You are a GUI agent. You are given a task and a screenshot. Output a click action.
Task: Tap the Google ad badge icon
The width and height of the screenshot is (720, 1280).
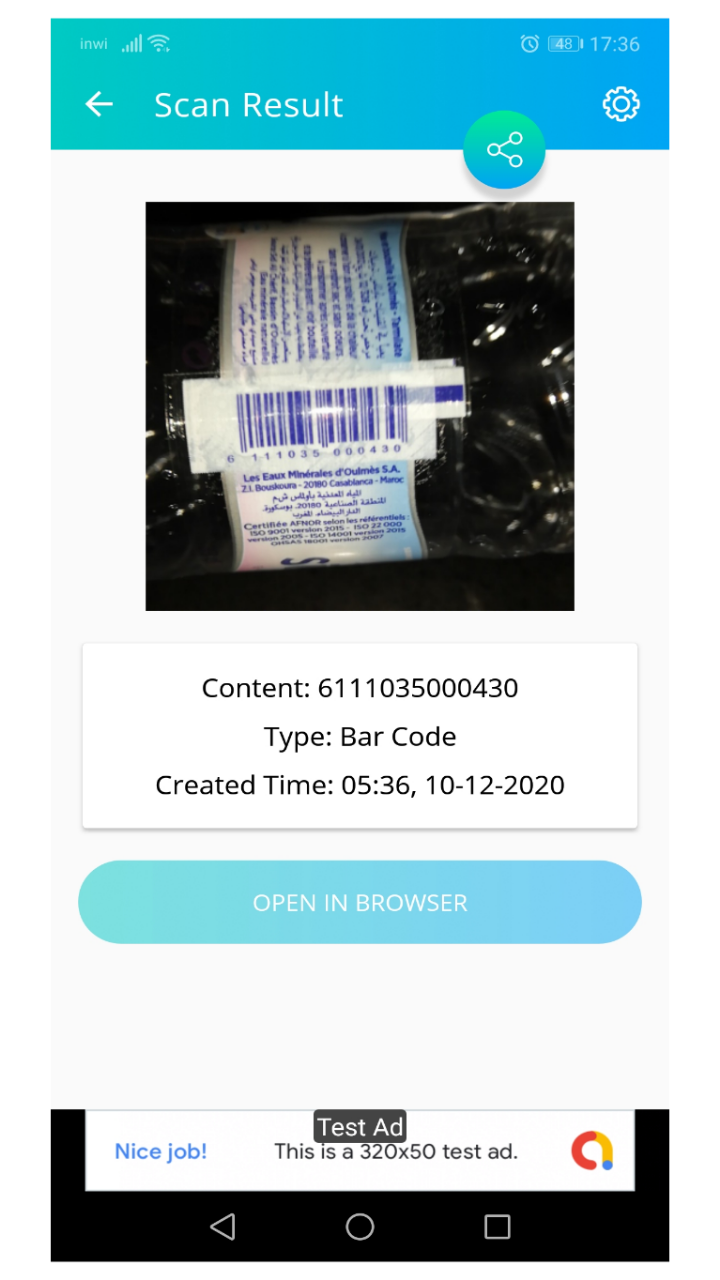[592, 1151]
